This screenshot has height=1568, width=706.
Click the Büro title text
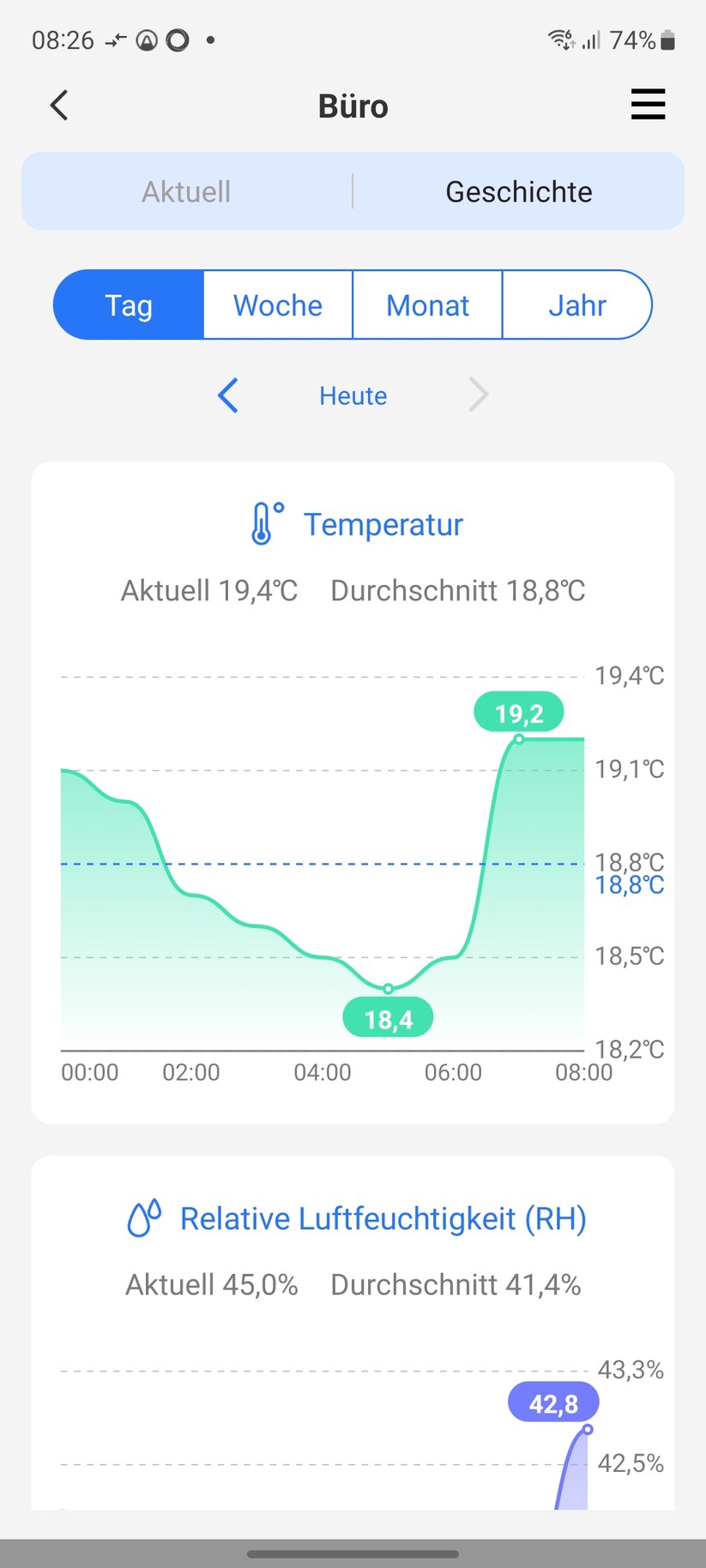point(353,105)
